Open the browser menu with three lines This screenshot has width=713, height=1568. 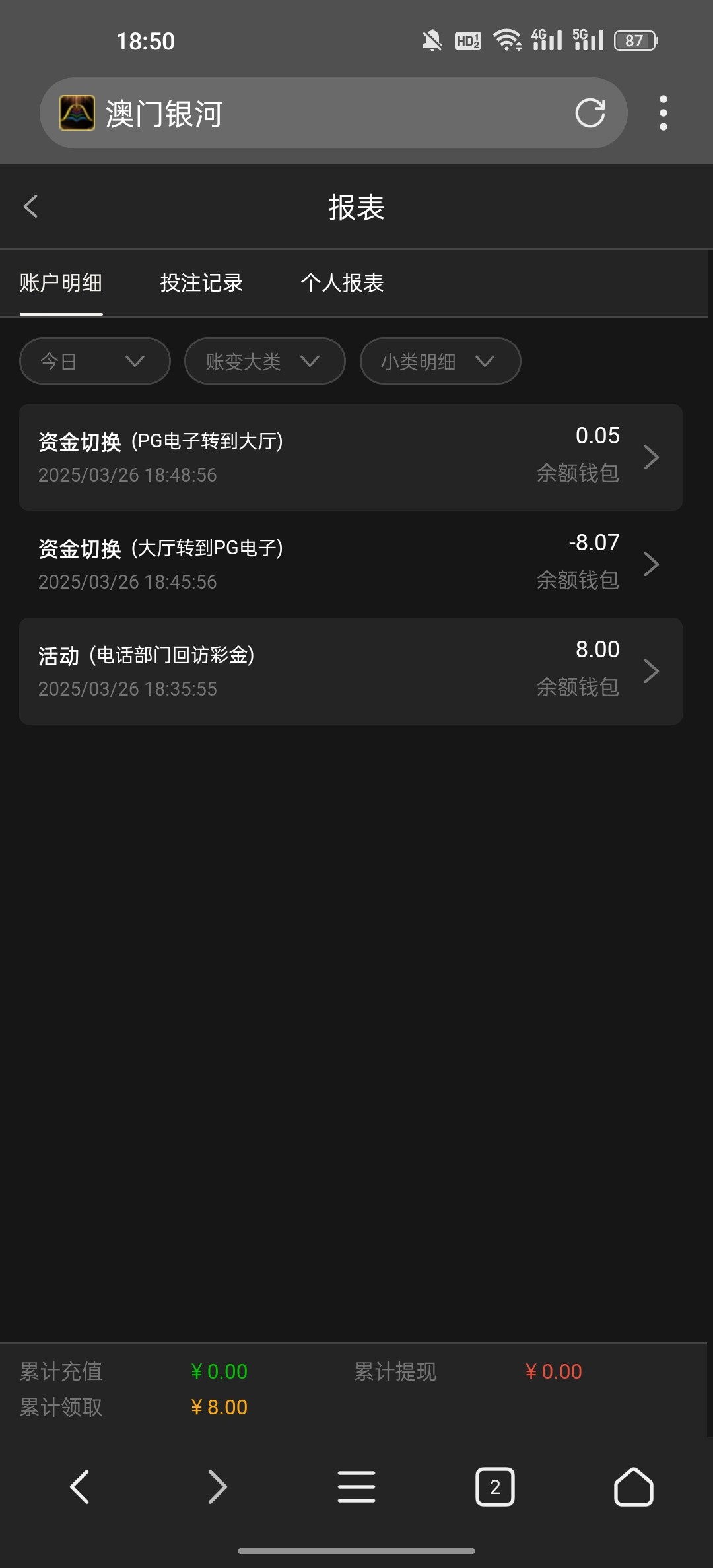(x=356, y=1486)
